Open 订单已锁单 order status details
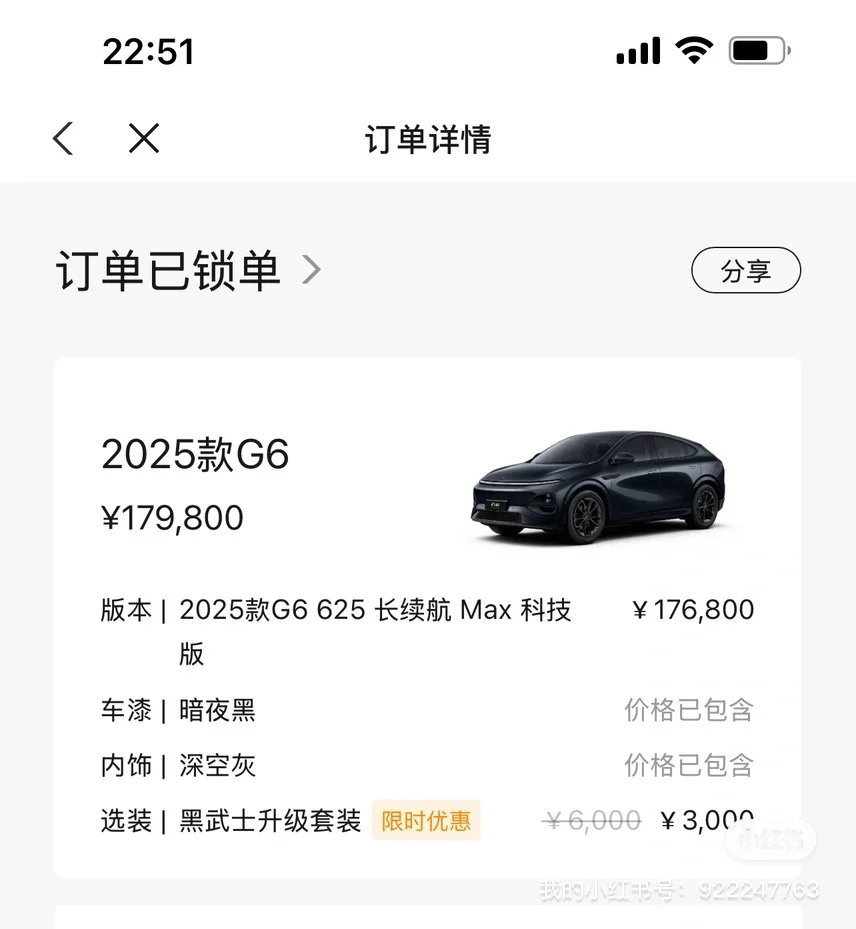The width and height of the screenshot is (856, 929). pyautogui.click(x=188, y=270)
